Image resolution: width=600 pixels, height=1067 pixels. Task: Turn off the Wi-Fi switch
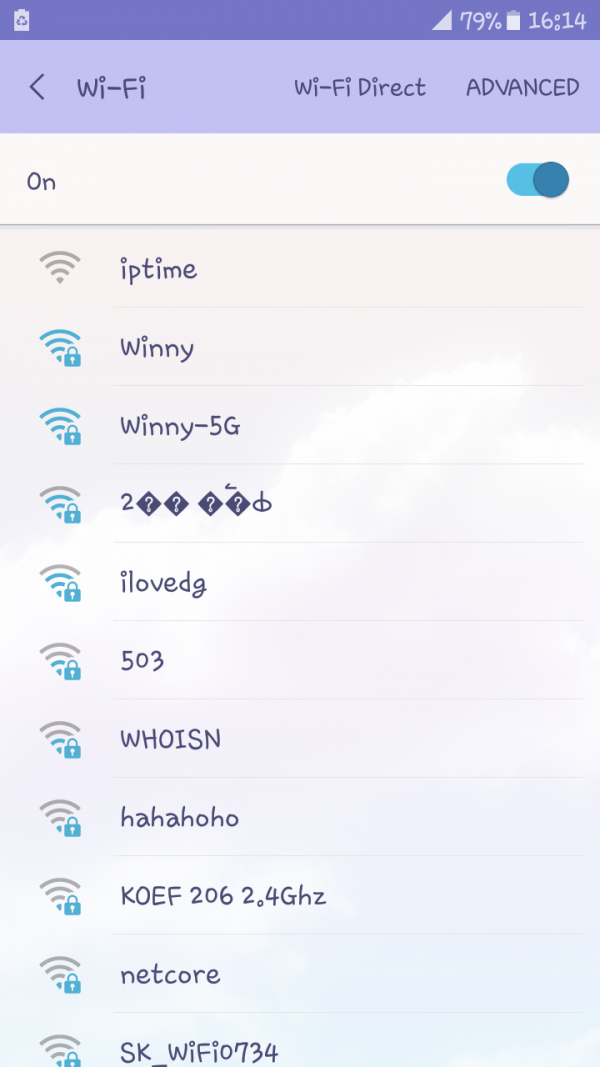click(x=537, y=181)
